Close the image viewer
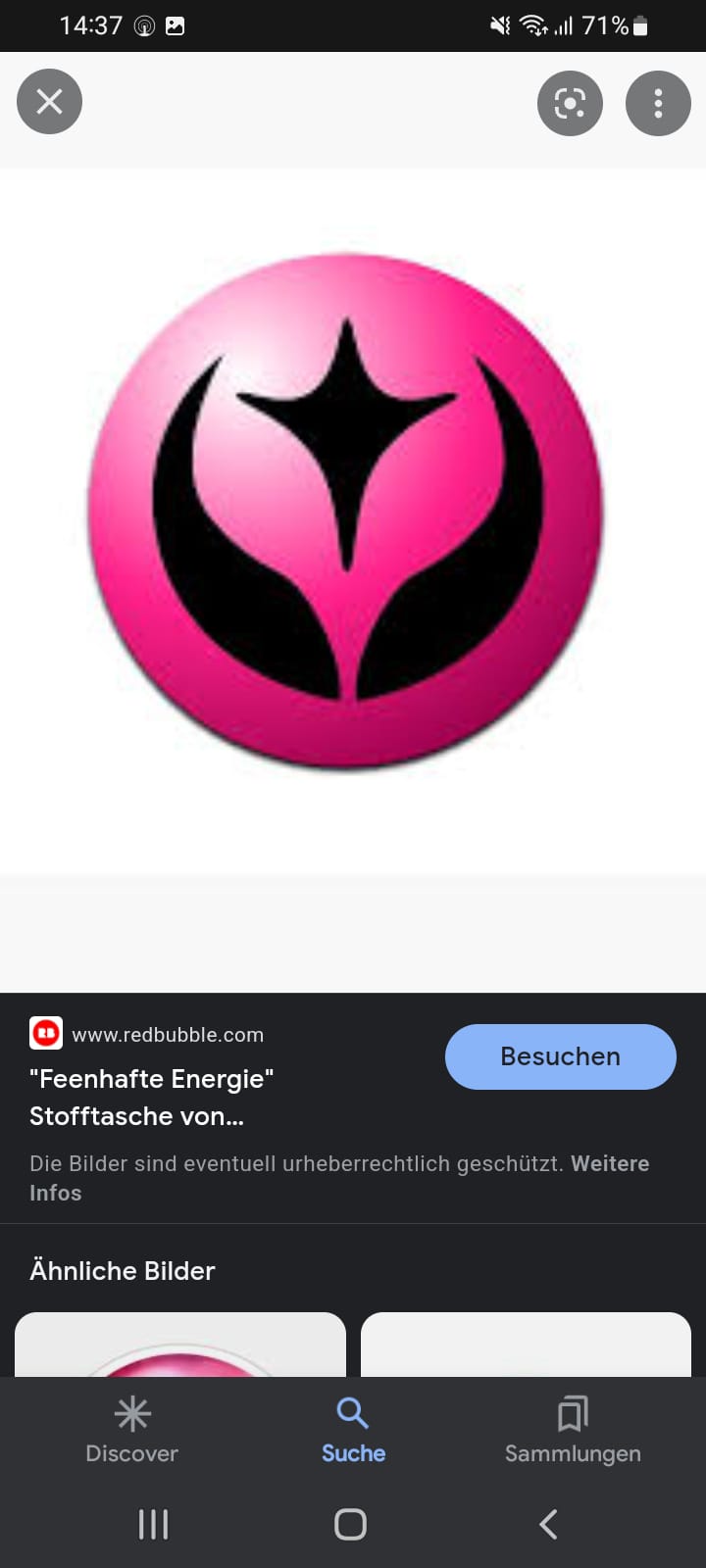Viewport: 706px width, 1568px height. pyautogui.click(x=49, y=102)
